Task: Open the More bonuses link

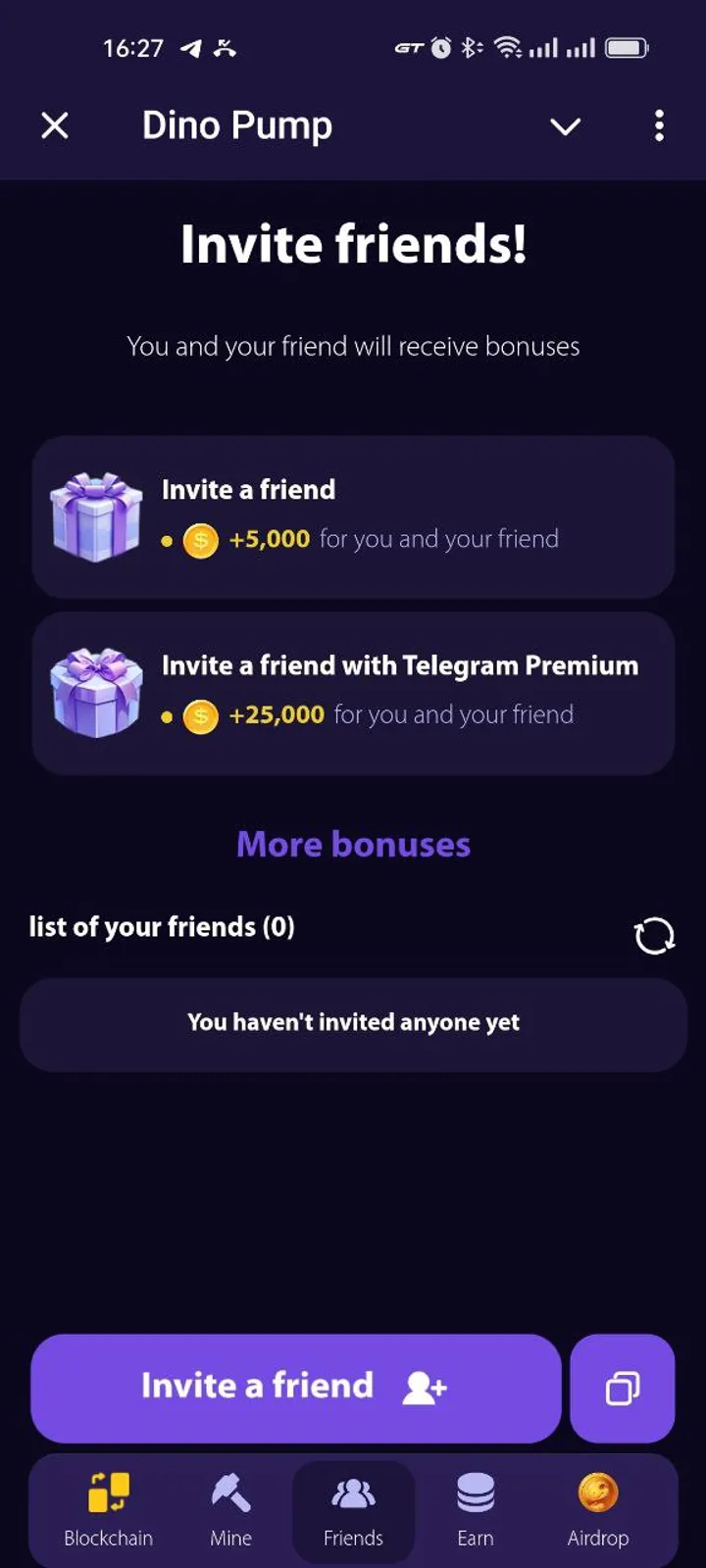Action: 353,845
